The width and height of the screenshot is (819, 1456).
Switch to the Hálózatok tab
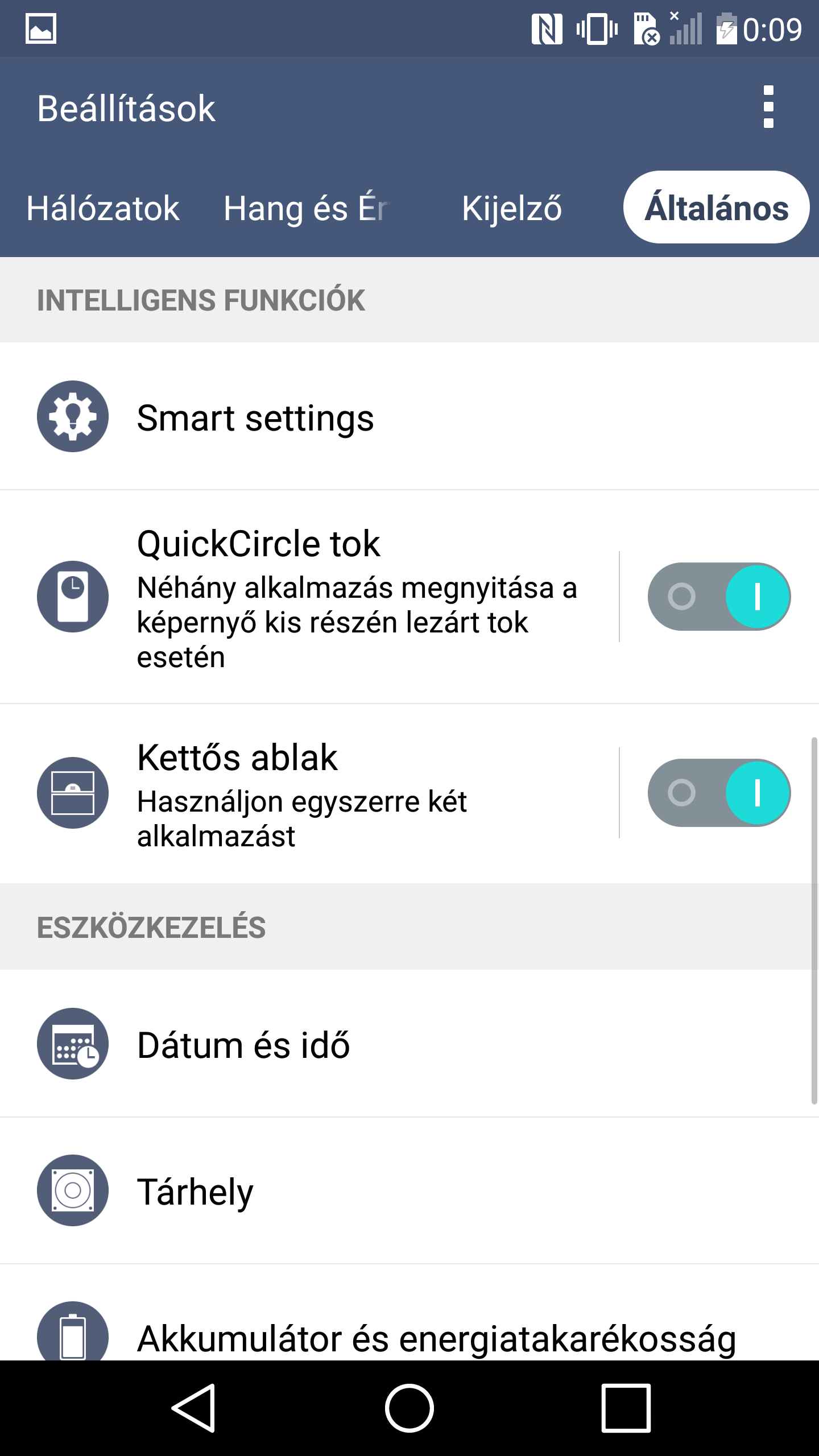103,208
